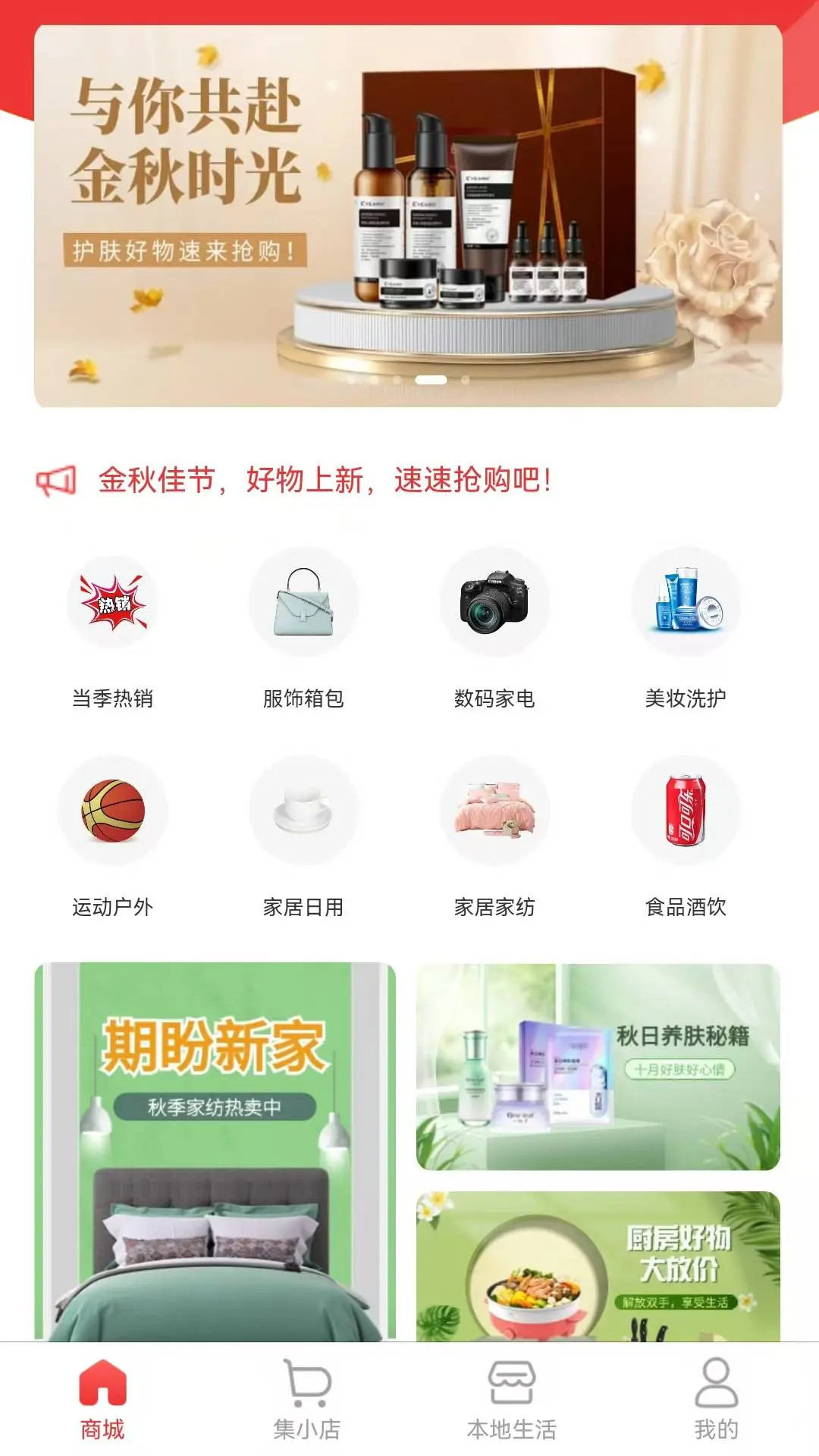Go to the 本地生活 tab
Screen dimensions: 819x1456
pyautogui.click(x=512, y=1399)
